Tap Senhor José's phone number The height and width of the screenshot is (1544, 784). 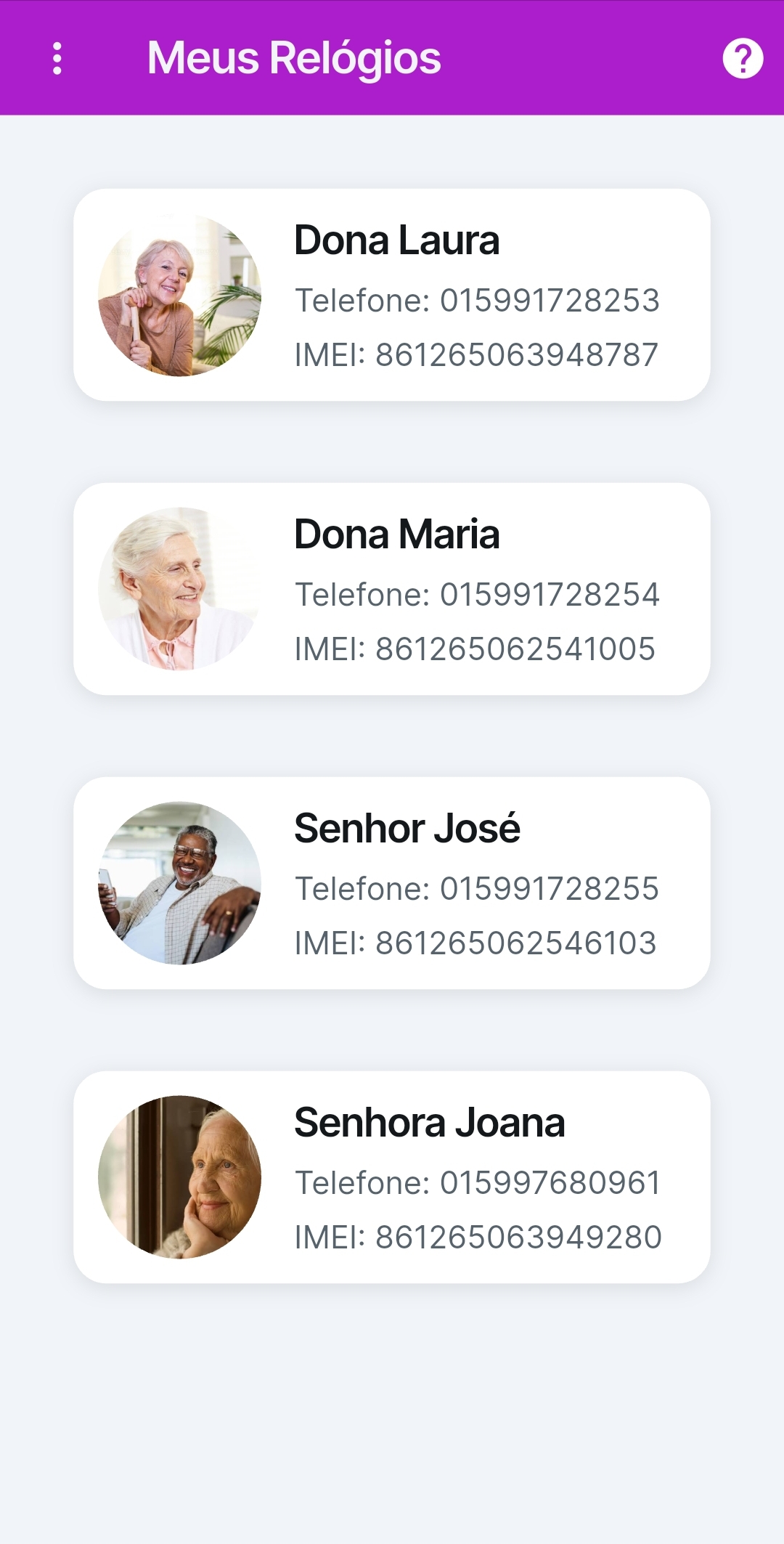point(478,887)
